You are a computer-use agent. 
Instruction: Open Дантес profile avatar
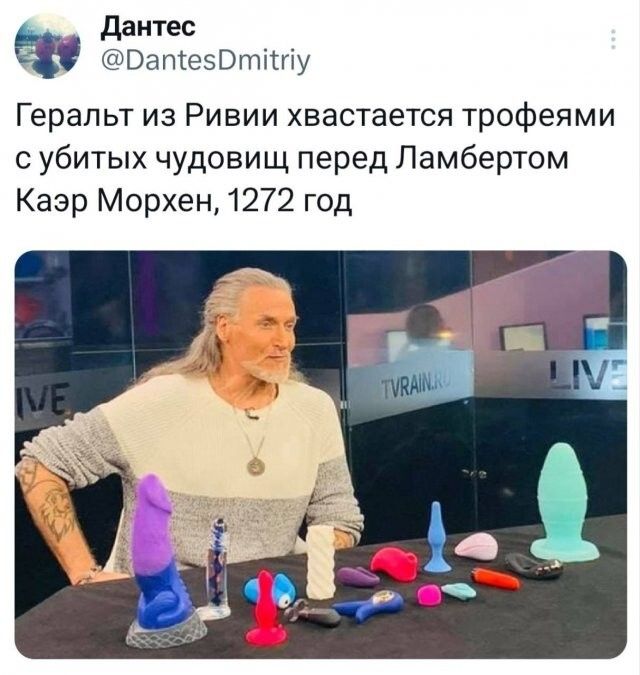pos(47,46)
